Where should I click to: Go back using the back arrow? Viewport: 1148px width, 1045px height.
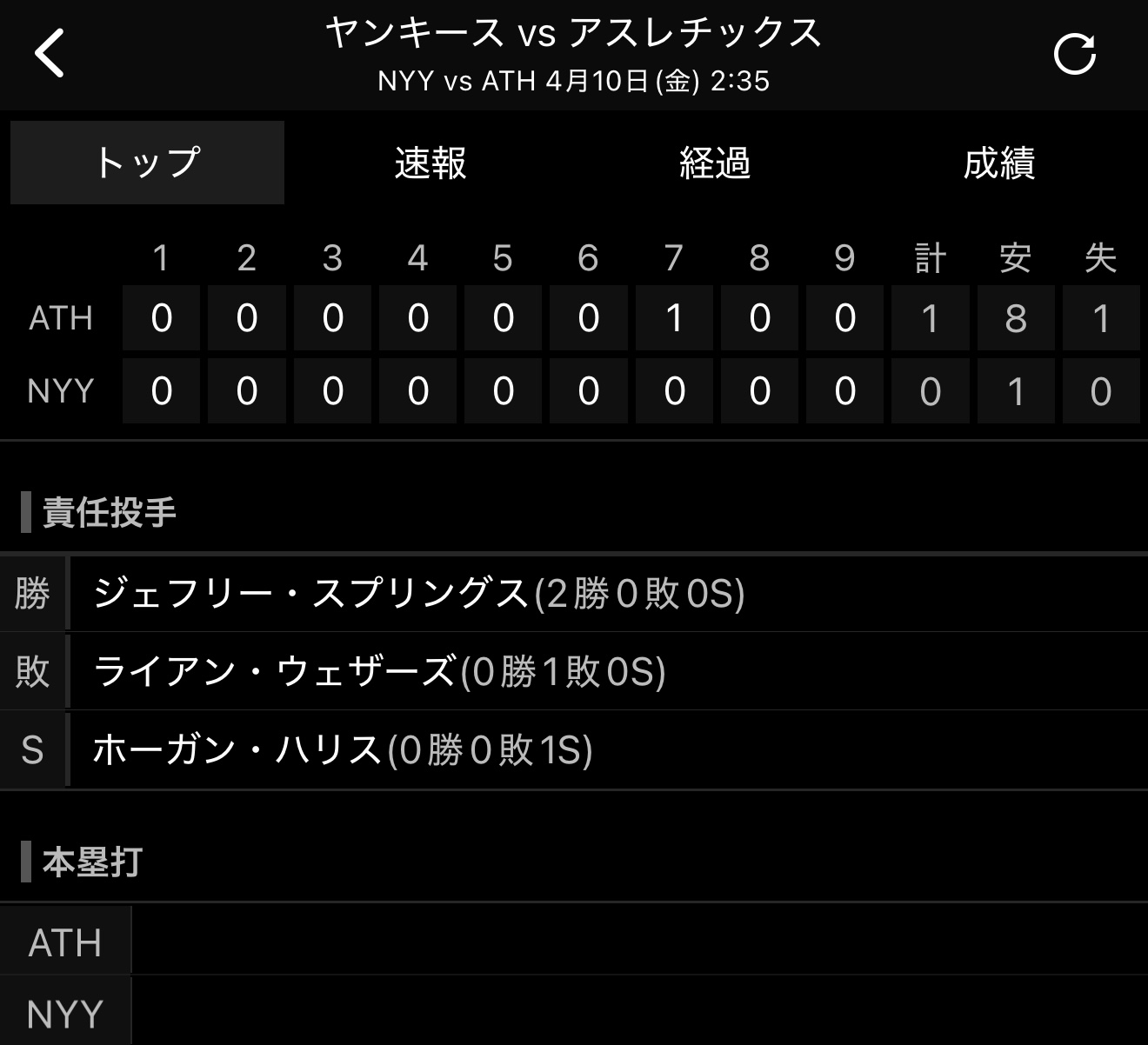point(50,54)
